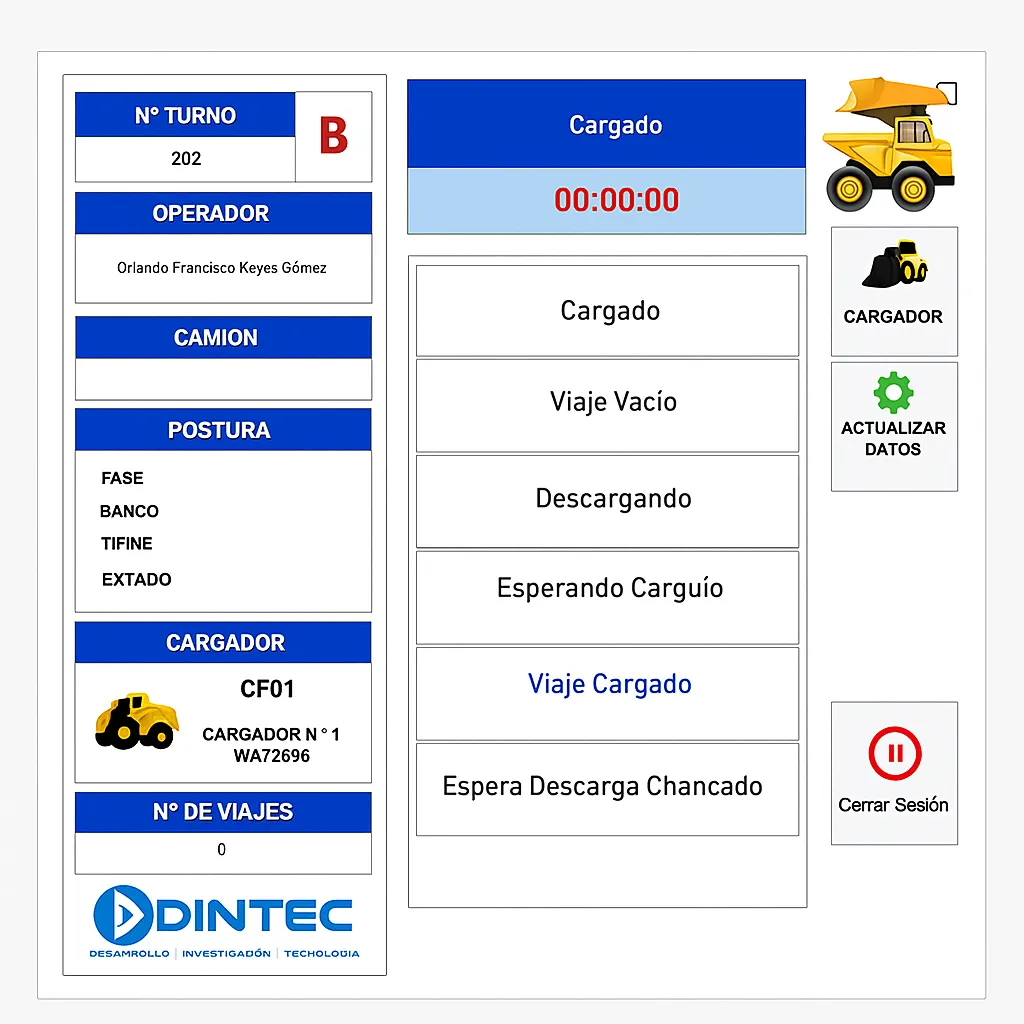Select the Cargado status option
This screenshot has height=1024, width=1024.
coord(607,311)
